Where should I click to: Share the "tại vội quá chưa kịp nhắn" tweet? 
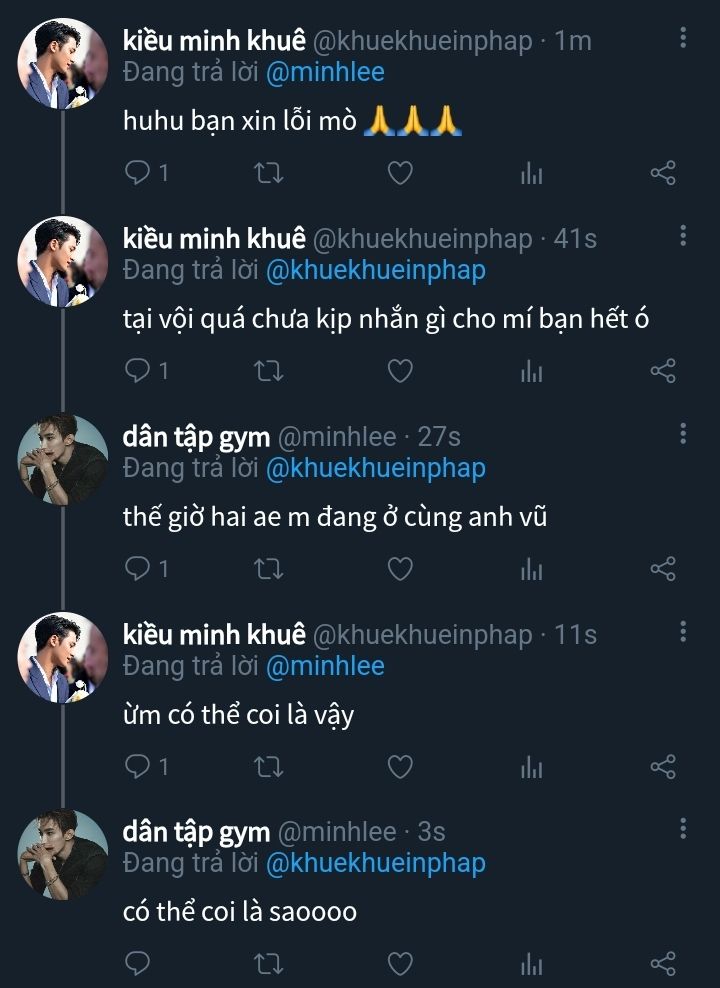[x=663, y=371]
